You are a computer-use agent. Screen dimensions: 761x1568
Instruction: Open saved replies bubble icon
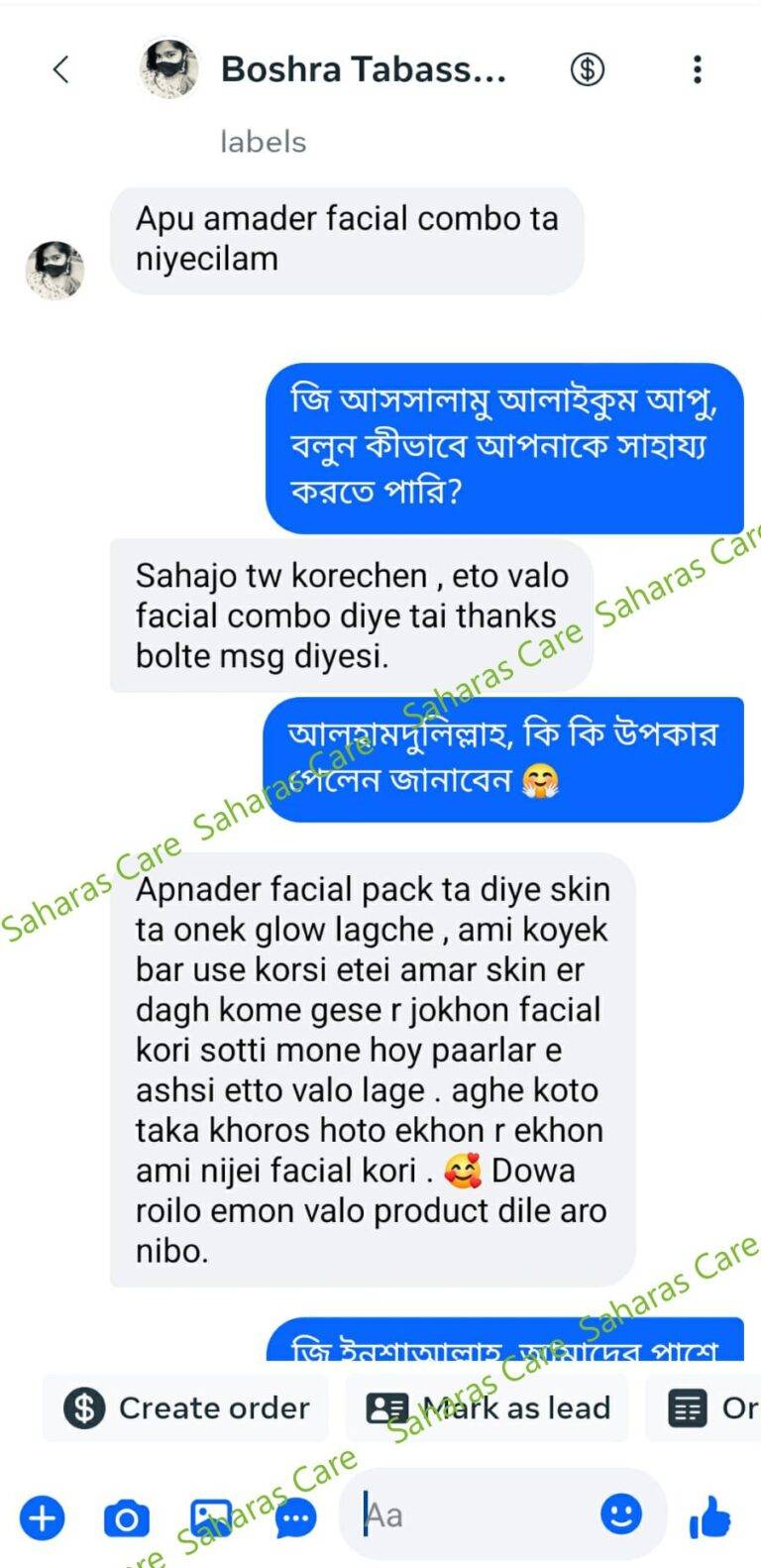(295, 1517)
